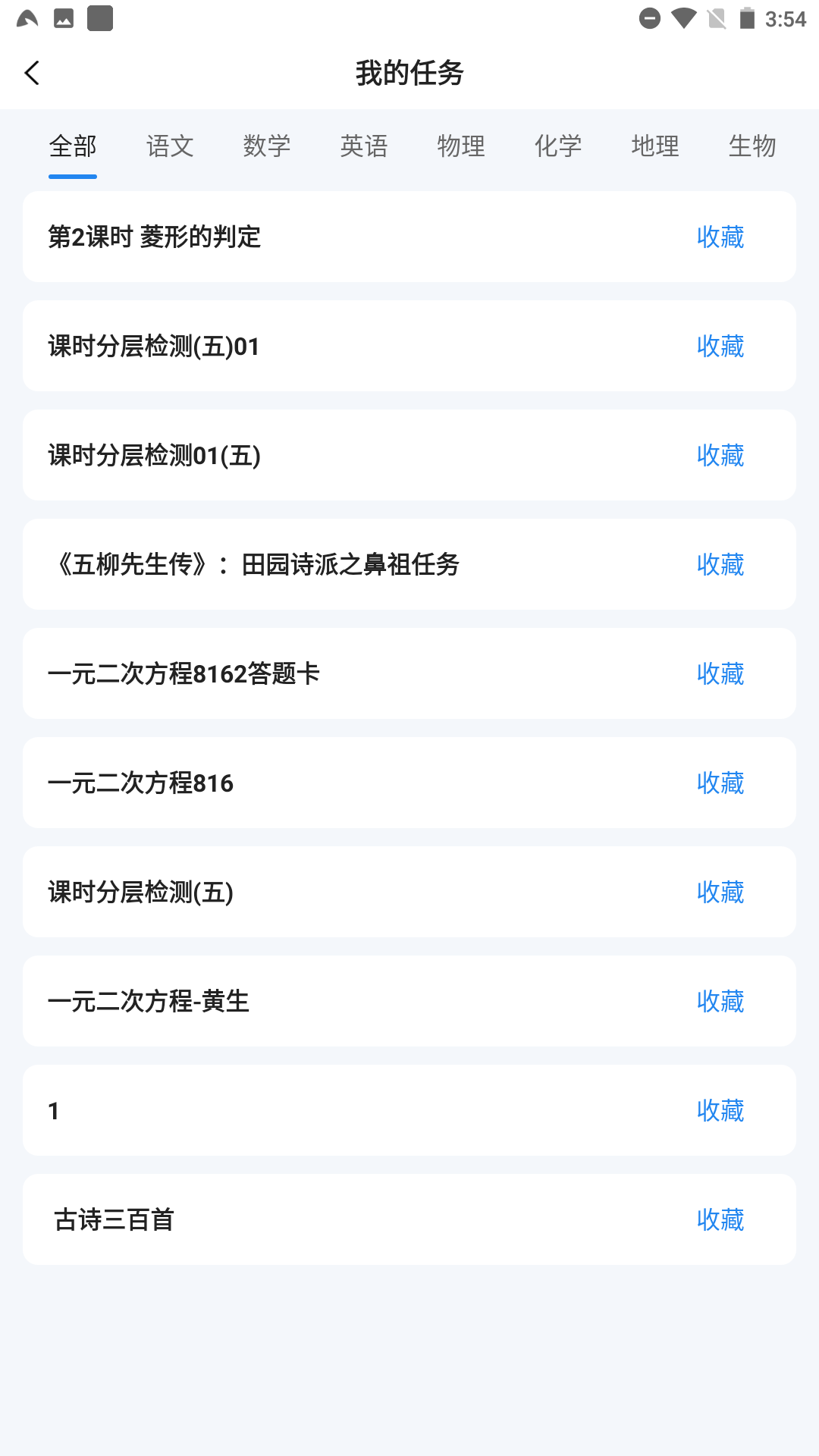Favorite the 古诗三百首 task
Screen dimensions: 819x1456
(720, 1219)
